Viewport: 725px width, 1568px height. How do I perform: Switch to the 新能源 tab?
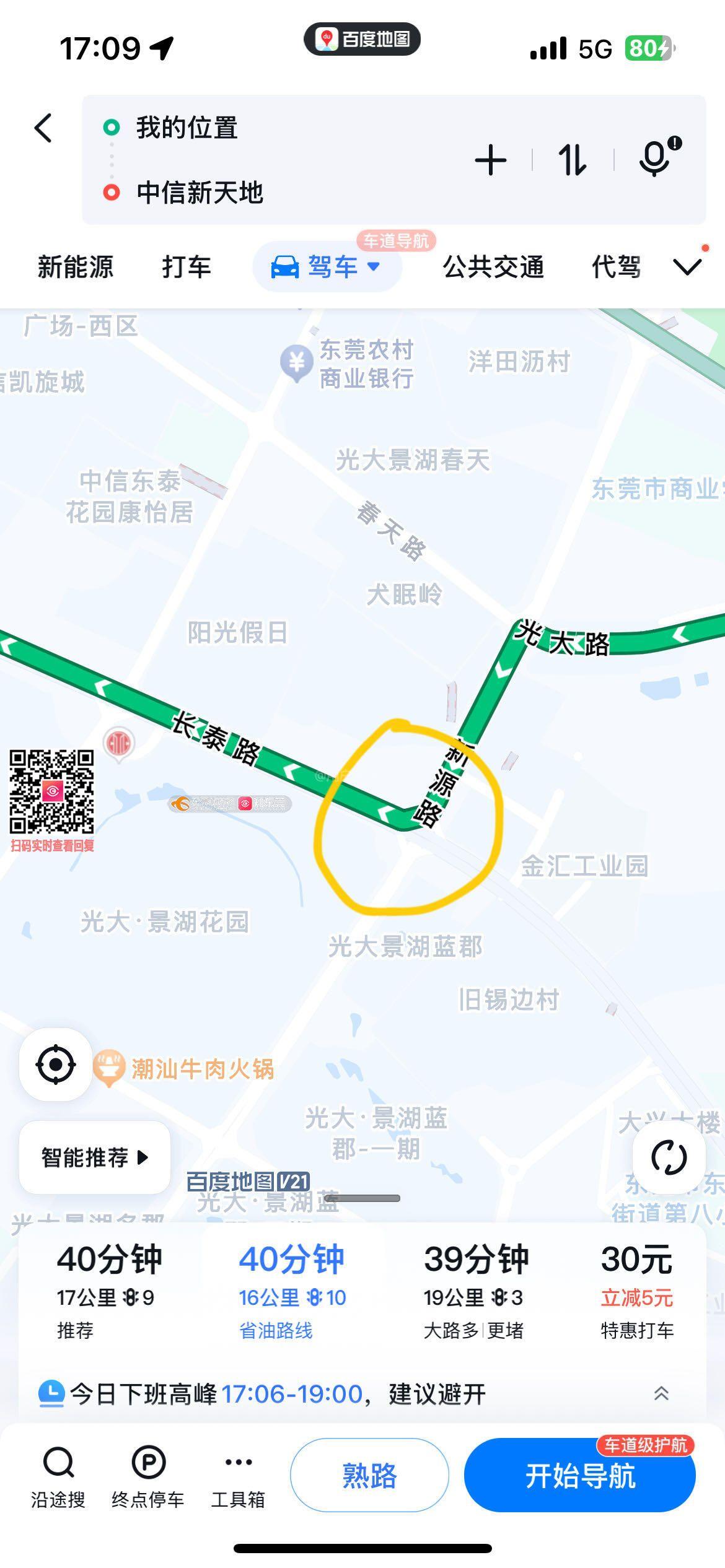[x=76, y=267]
